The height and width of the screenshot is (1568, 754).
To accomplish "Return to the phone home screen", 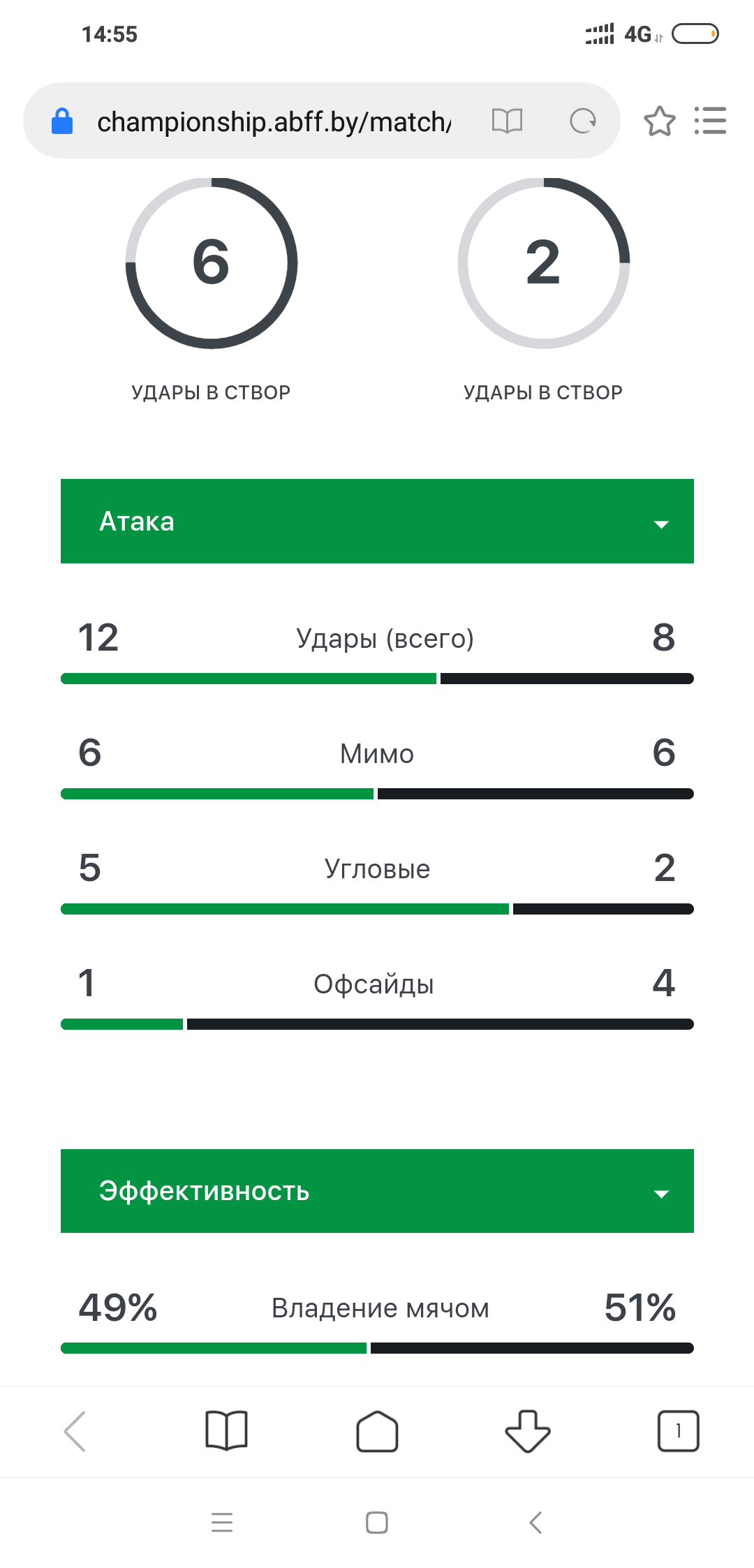I will [x=377, y=1522].
